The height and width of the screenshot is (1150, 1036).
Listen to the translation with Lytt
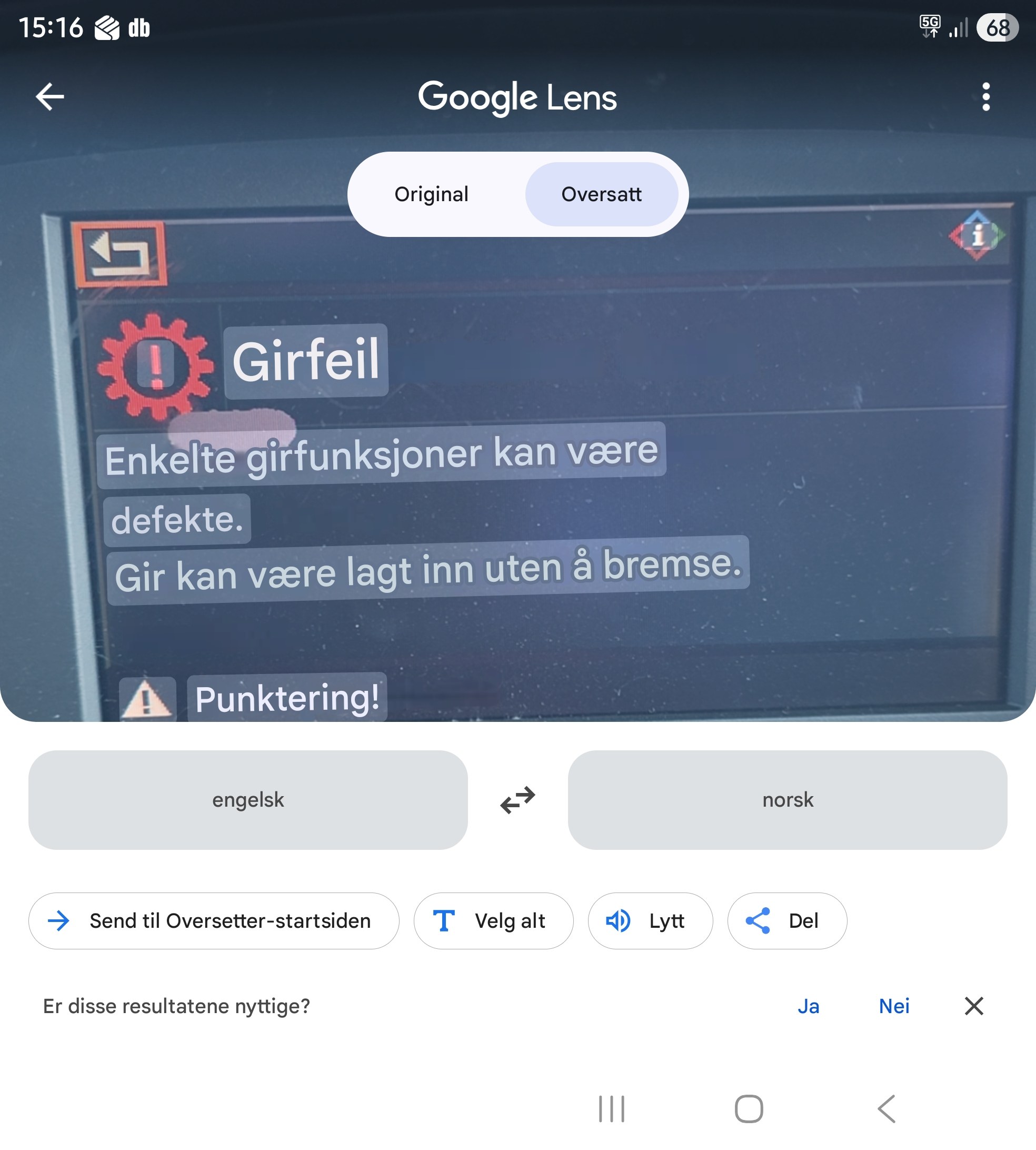(650, 920)
